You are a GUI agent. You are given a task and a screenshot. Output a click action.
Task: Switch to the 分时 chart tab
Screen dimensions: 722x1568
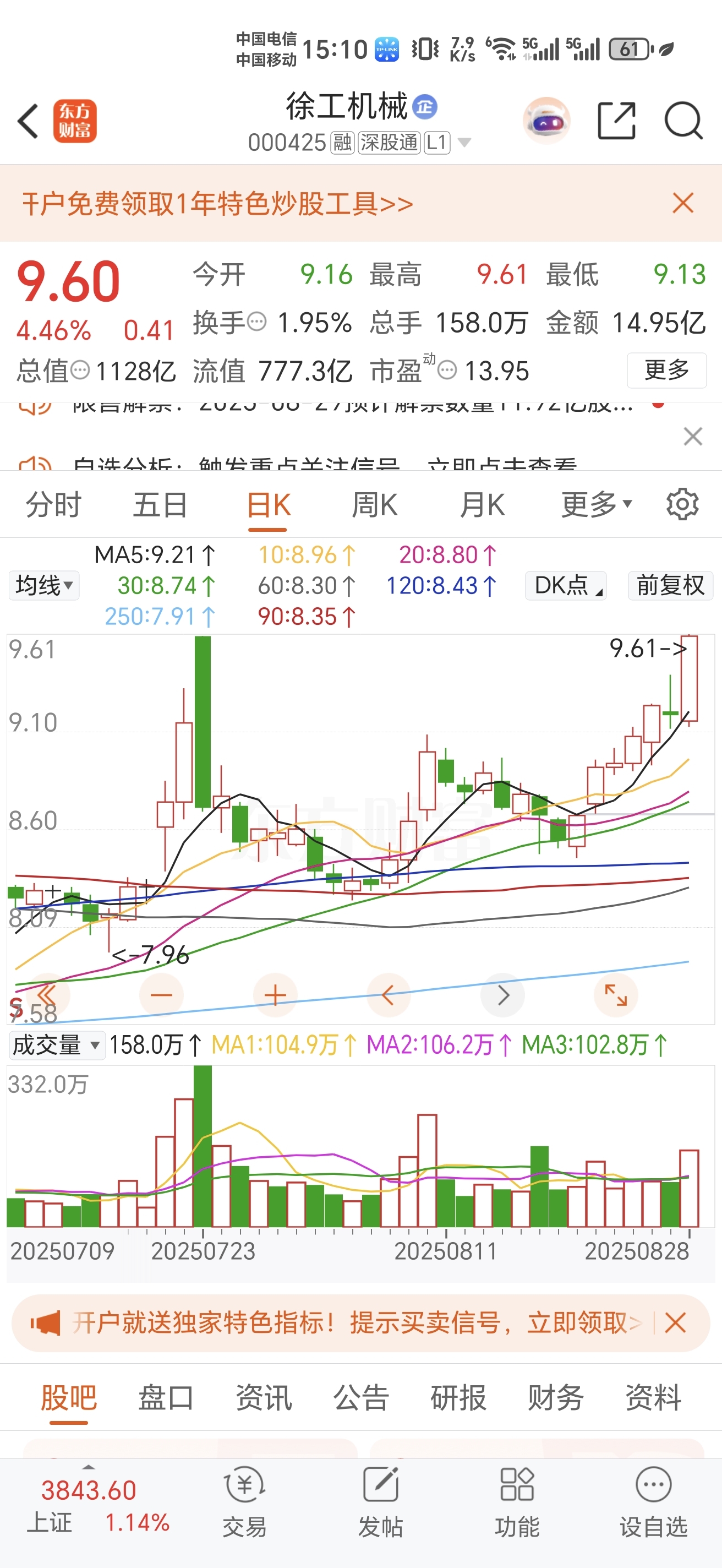pos(53,505)
